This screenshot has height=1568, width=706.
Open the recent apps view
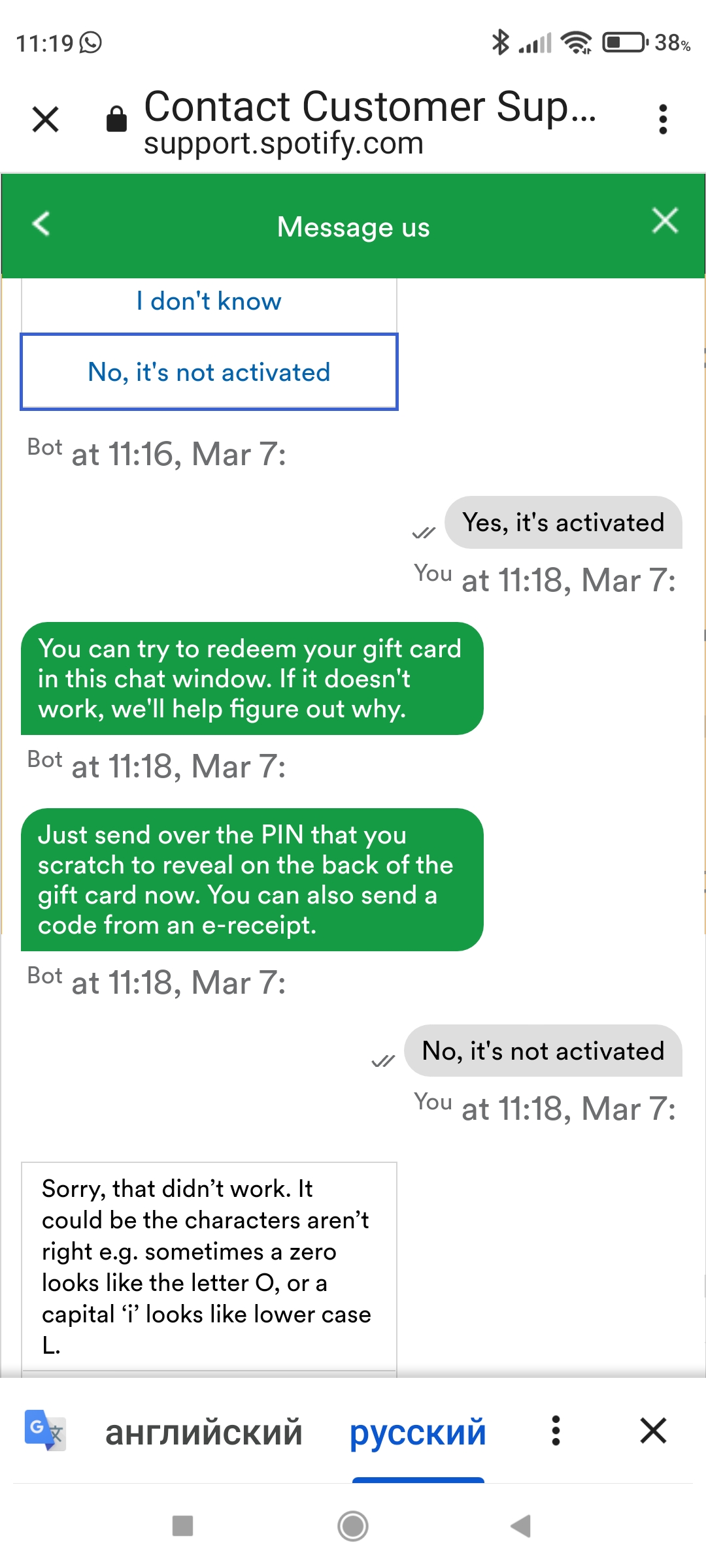pos(182,1526)
